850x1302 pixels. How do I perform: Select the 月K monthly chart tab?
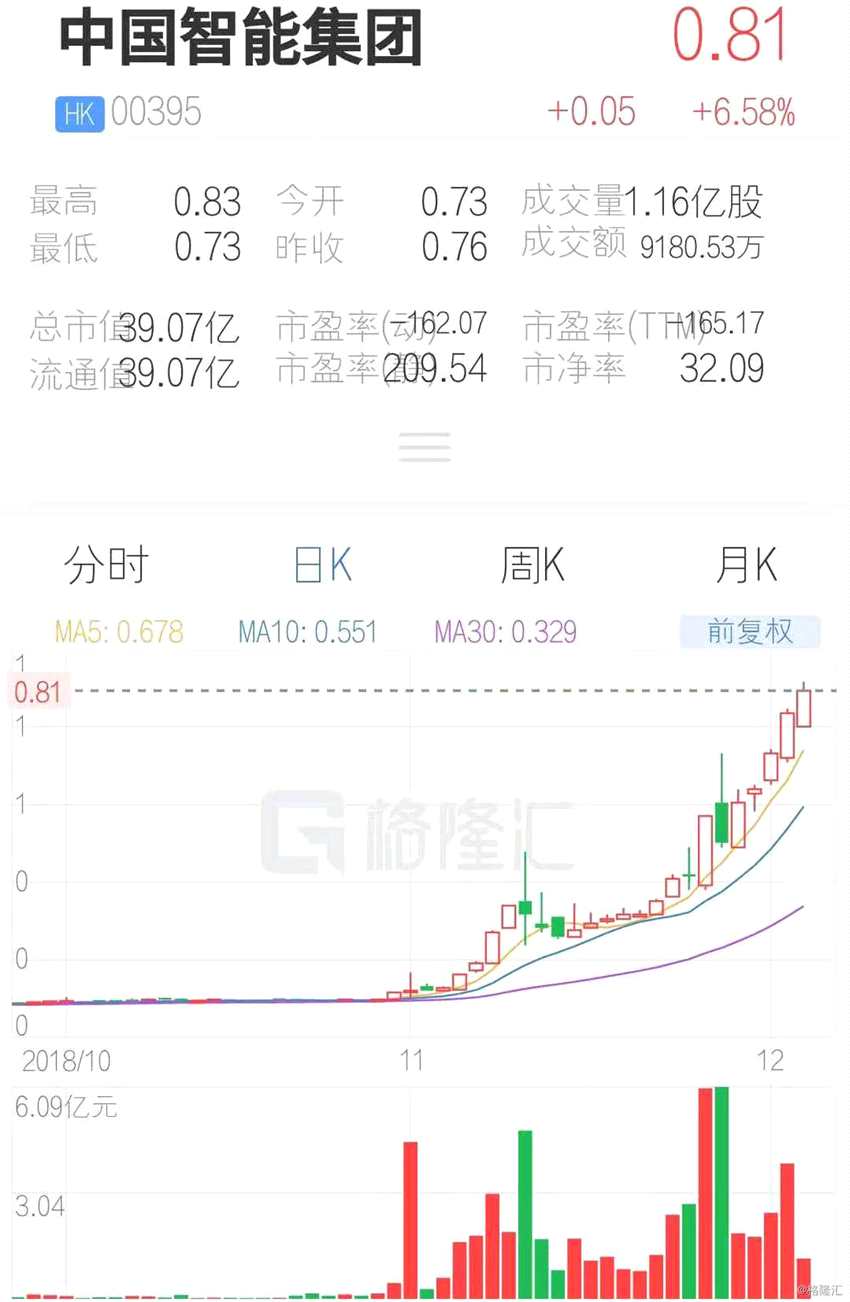click(745, 565)
